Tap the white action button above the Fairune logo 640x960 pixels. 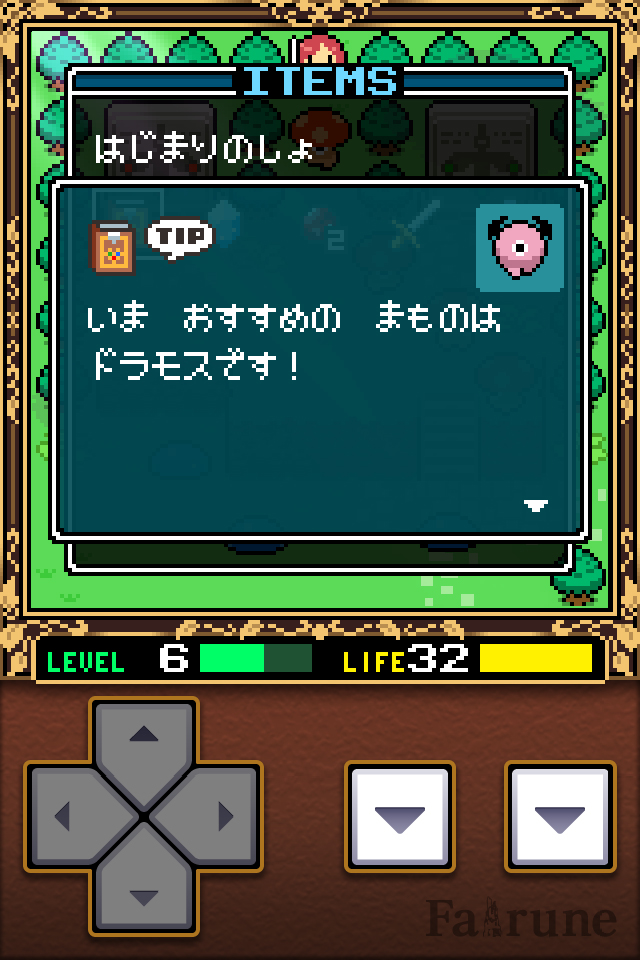point(560,817)
